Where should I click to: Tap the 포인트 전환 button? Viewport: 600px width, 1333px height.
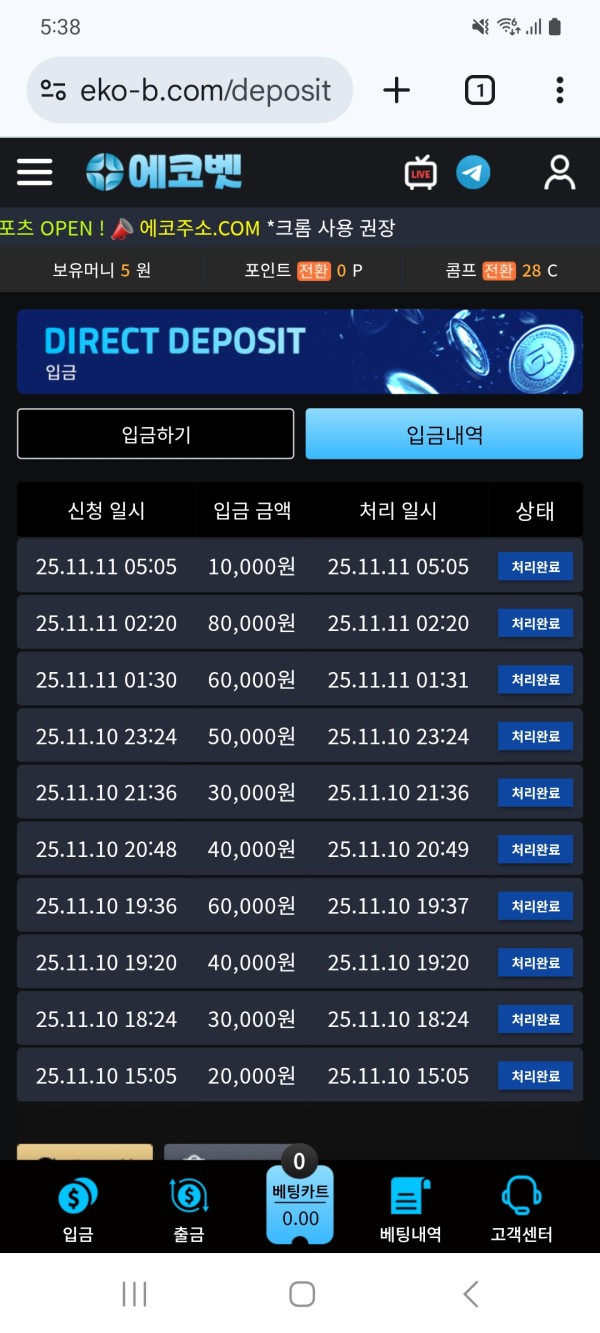[313, 271]
